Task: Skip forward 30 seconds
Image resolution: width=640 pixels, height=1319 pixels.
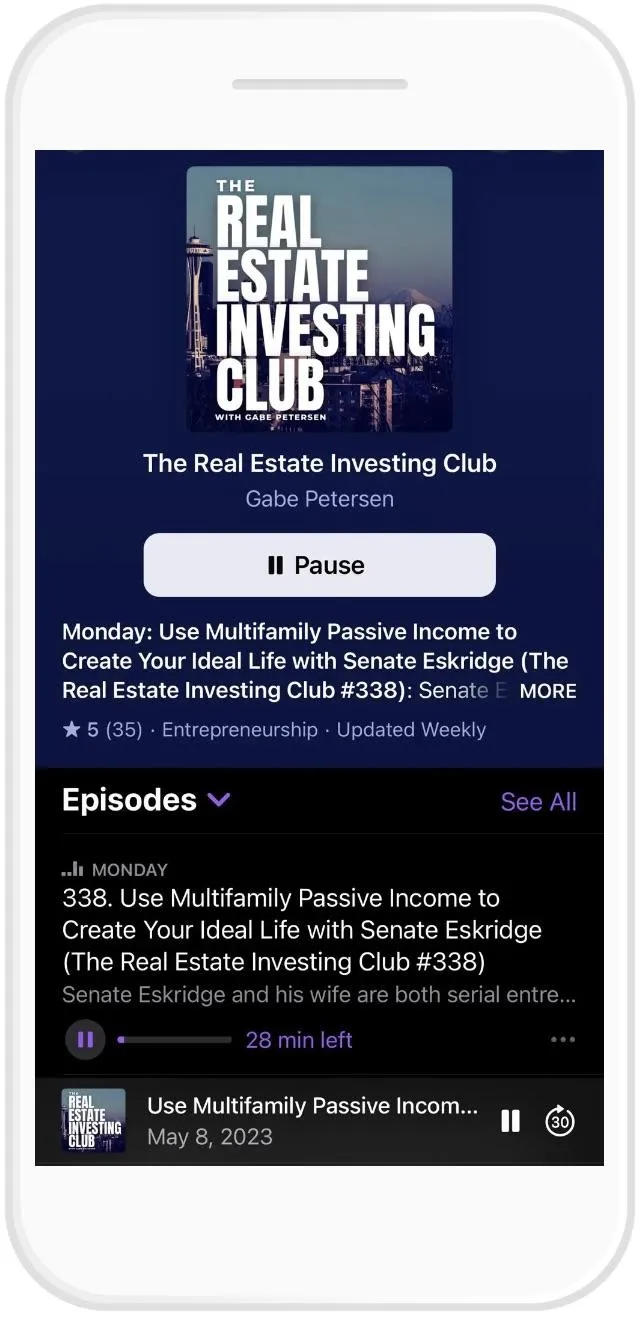Action: point(560,1122)
